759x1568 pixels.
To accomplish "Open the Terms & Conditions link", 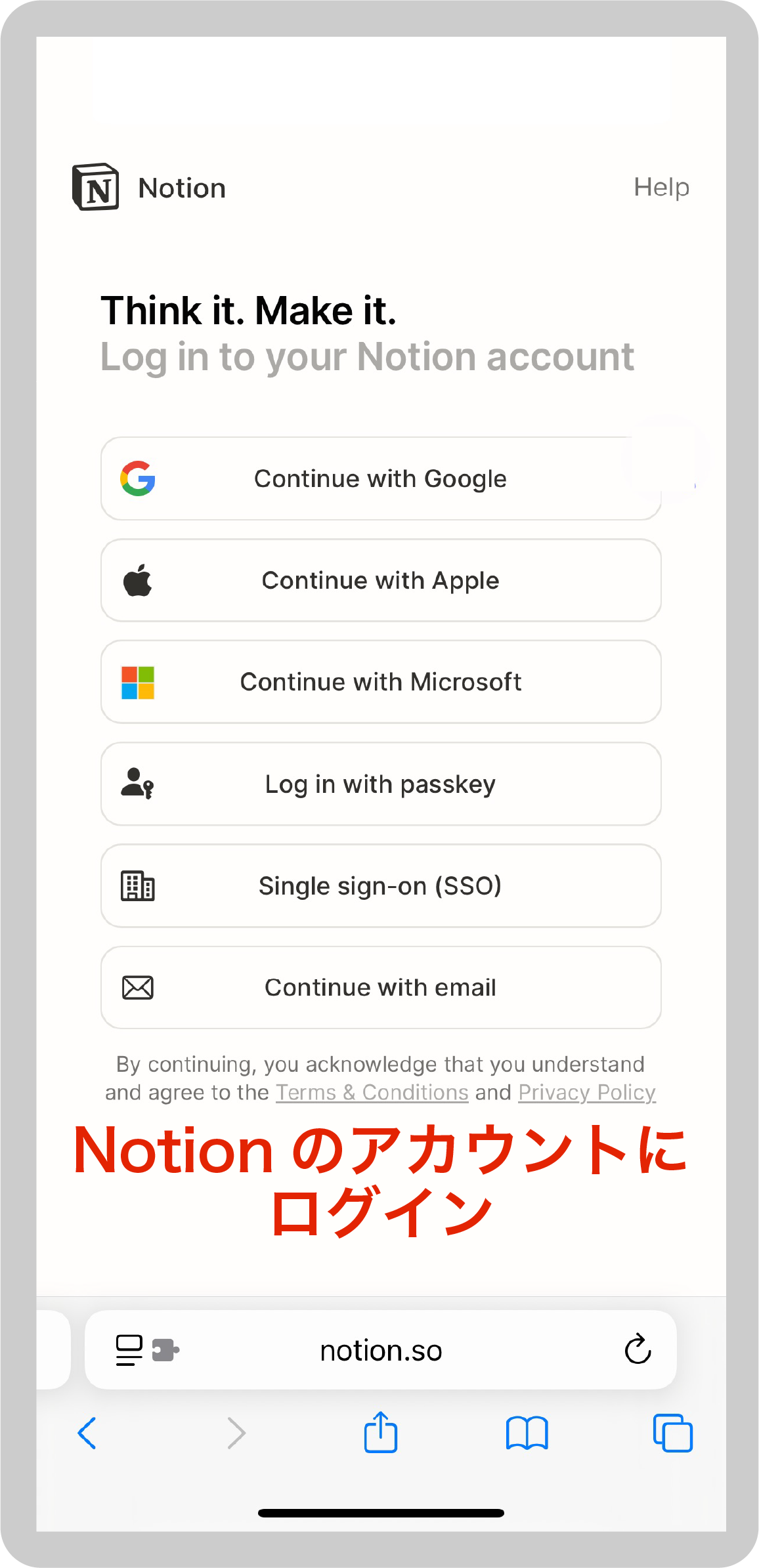I will pyautogui.click(x=372, y=1092).
